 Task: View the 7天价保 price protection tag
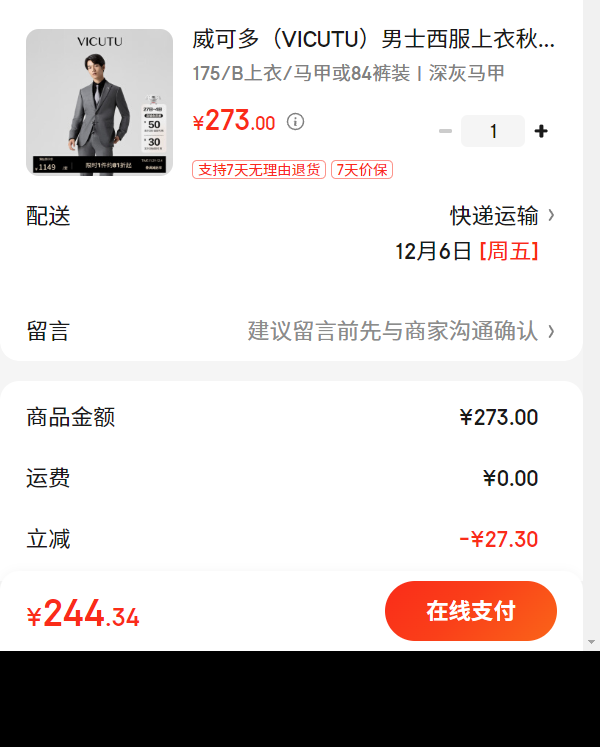362,170
